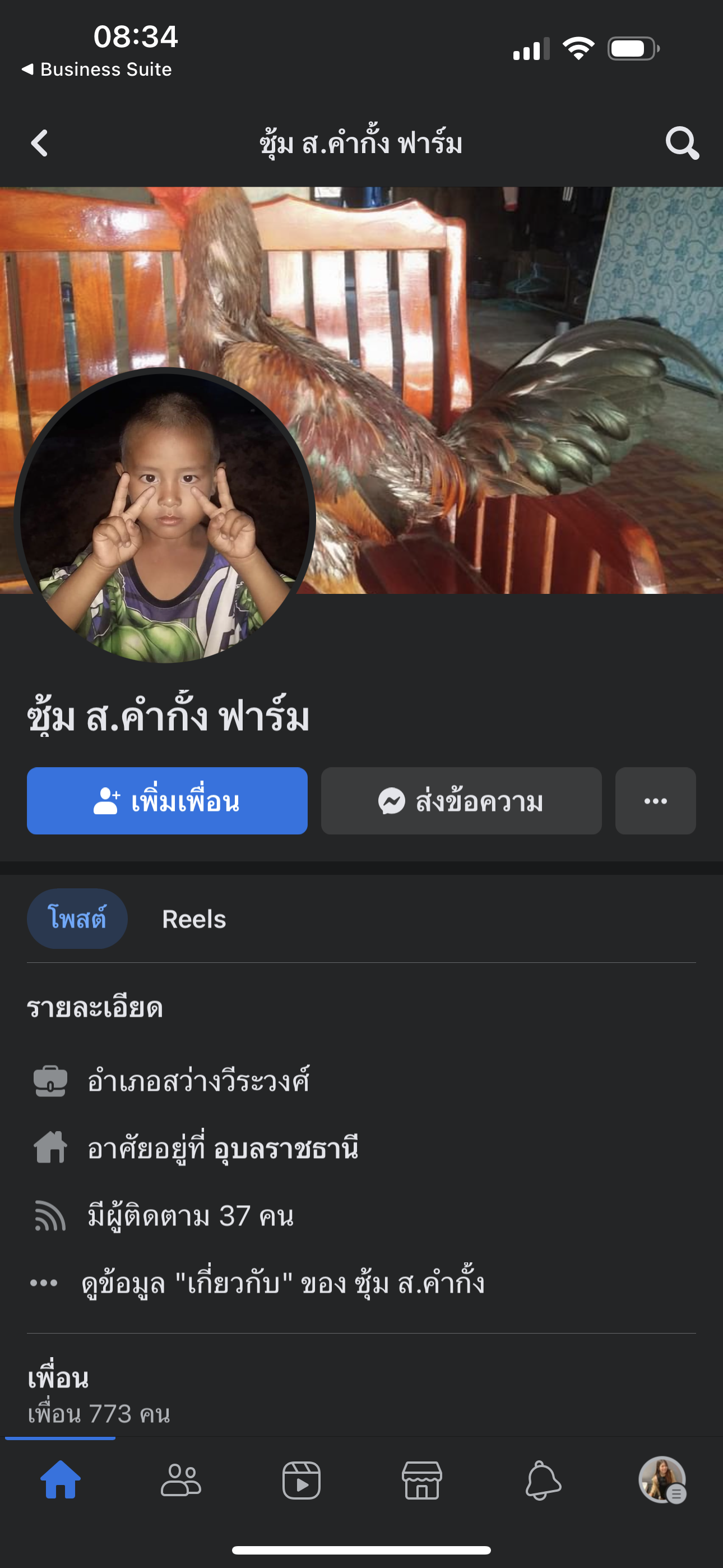View the profile picture

click(165, 518)
